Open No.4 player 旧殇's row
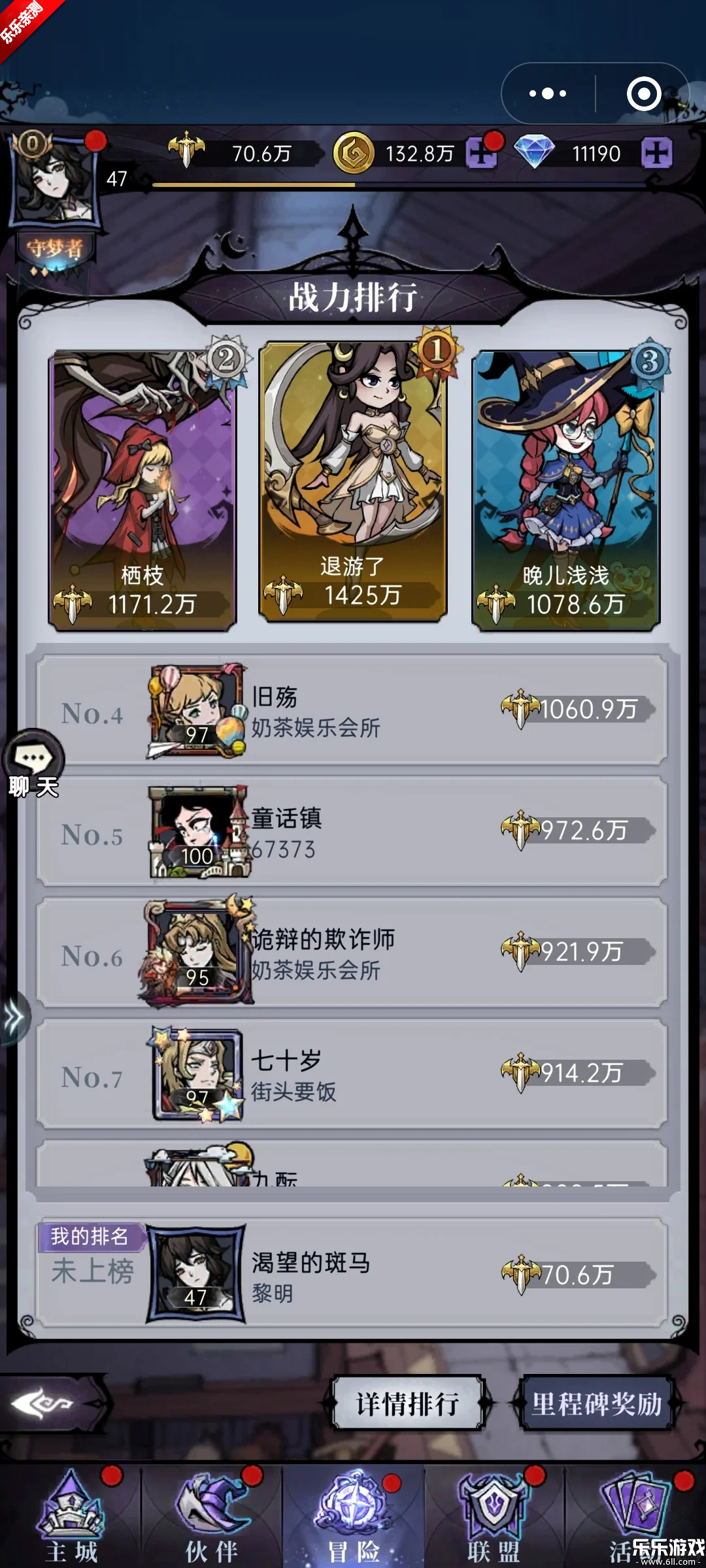Image resolution: width=706 pixels, height=1568 pixels. pyautogui.click(x=353, y=711)
